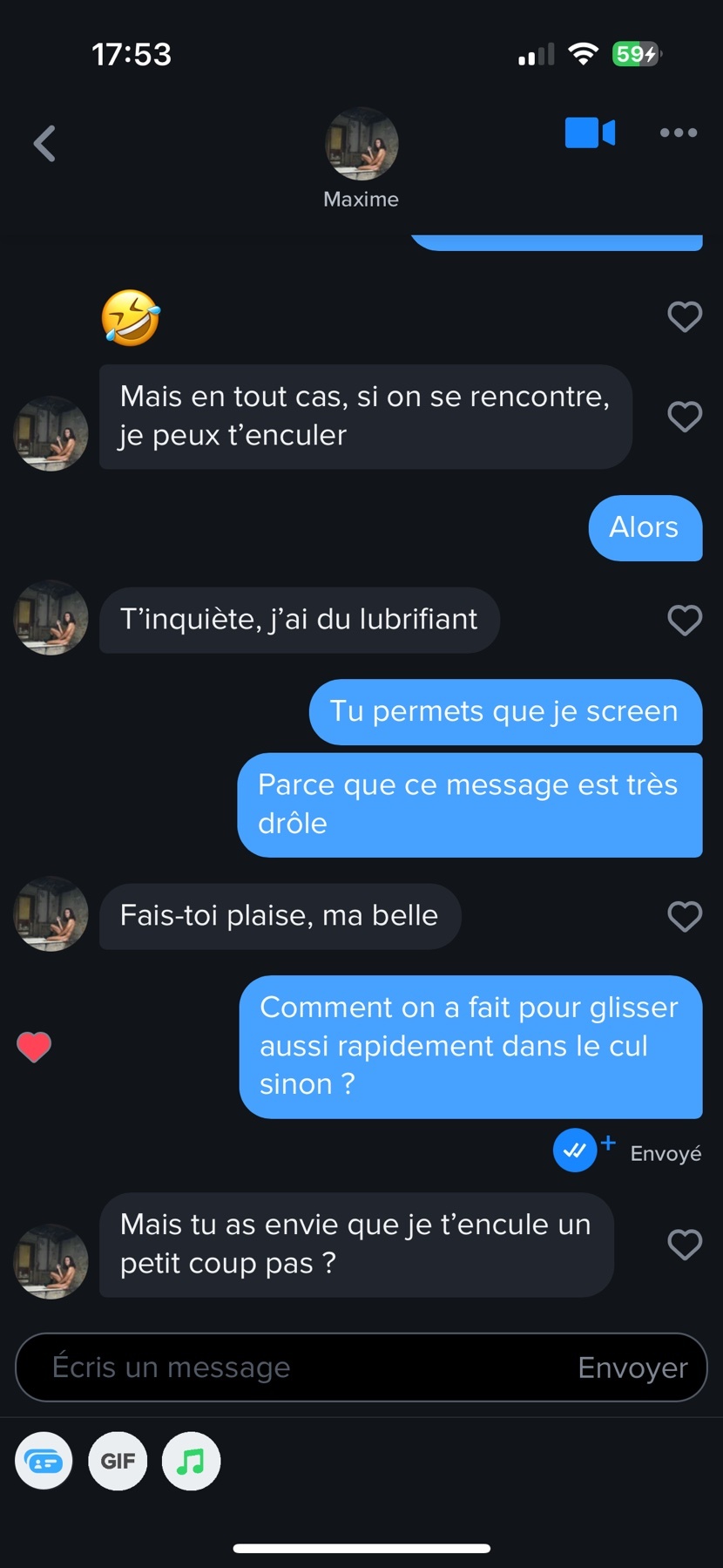Tap the Envoyer send button

coord(632,1368)
